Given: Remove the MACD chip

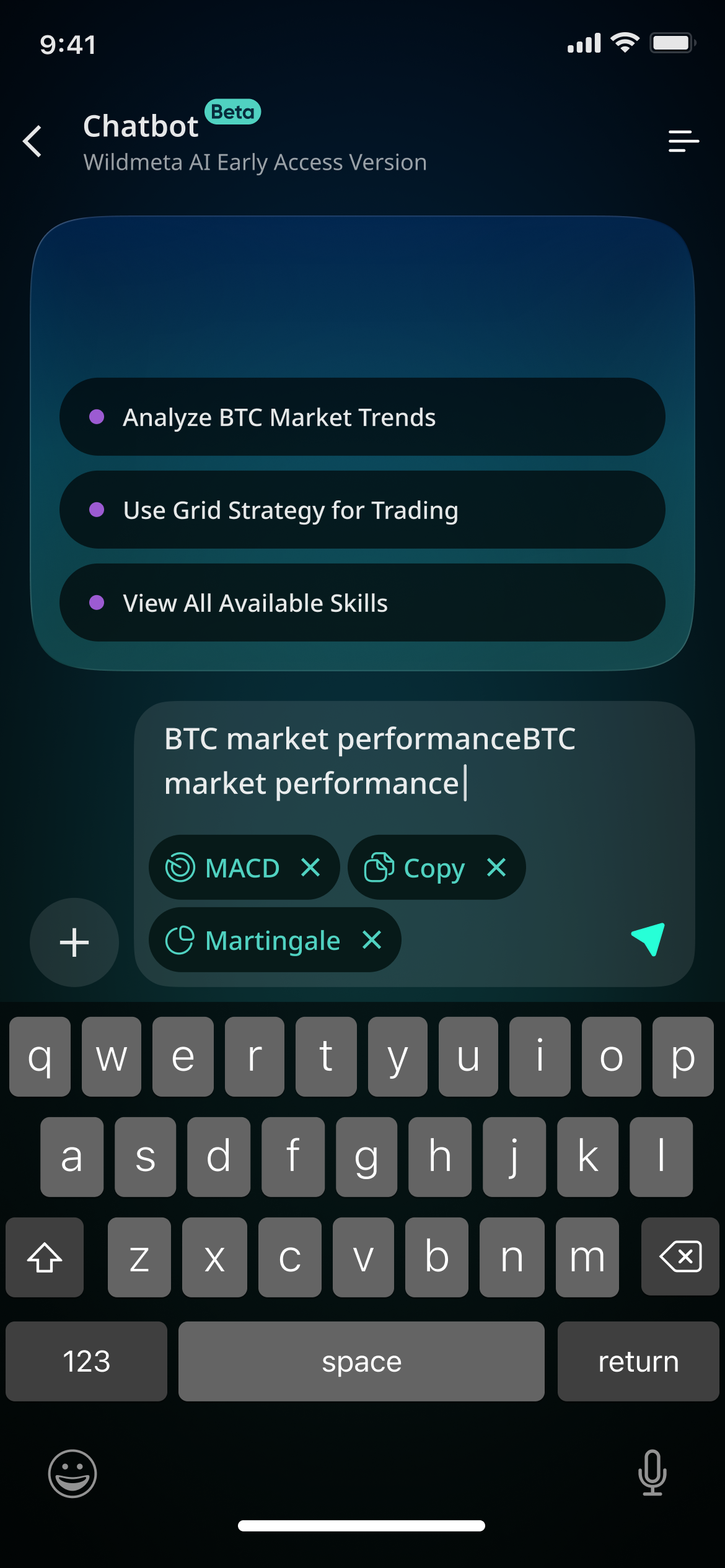Looking at the screenshot, I should (x=310, y=868).
